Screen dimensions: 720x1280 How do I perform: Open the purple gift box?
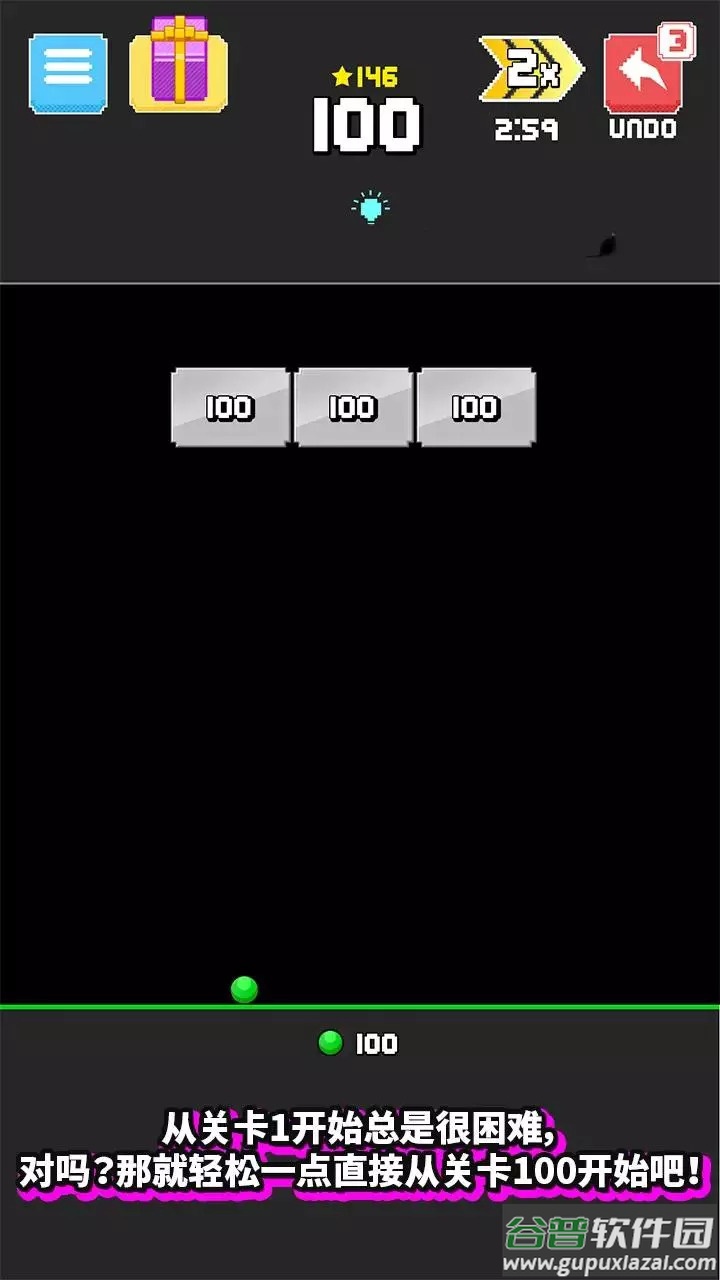coord(179,65)
